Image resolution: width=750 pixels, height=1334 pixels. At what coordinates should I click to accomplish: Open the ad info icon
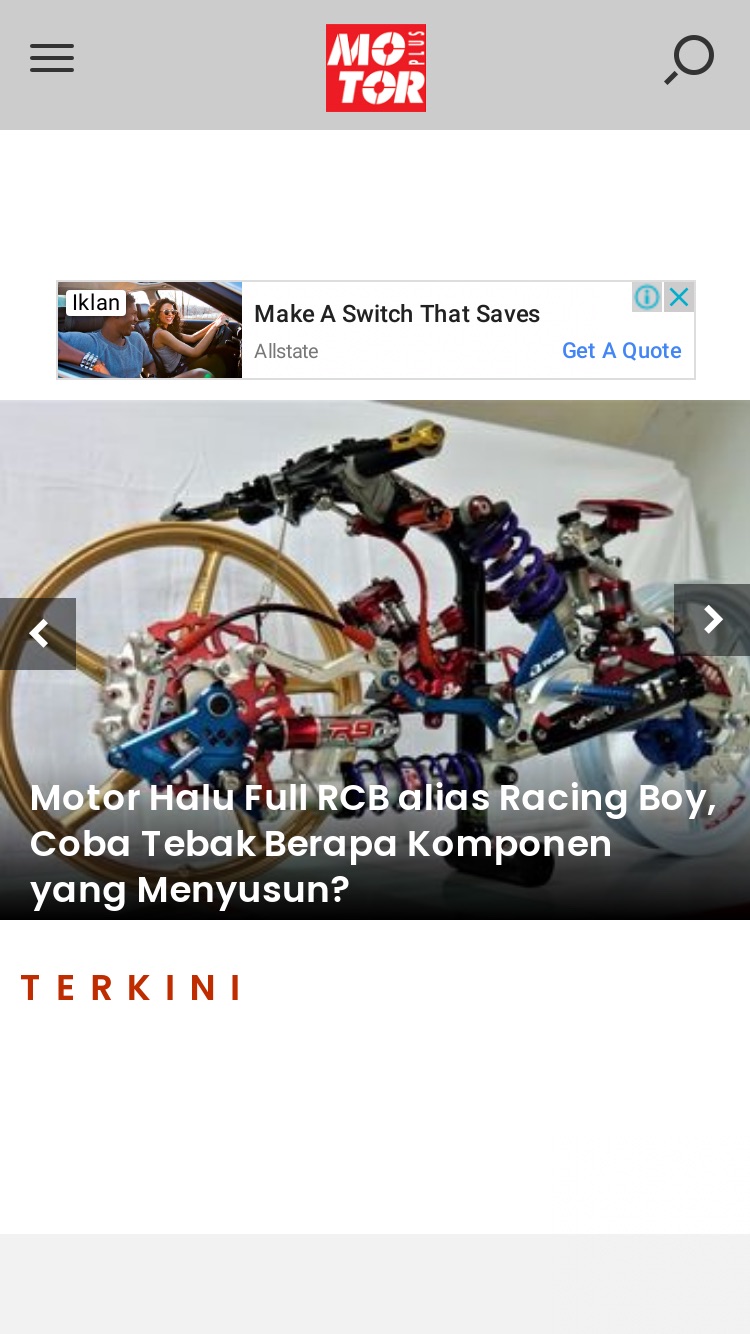647,297
